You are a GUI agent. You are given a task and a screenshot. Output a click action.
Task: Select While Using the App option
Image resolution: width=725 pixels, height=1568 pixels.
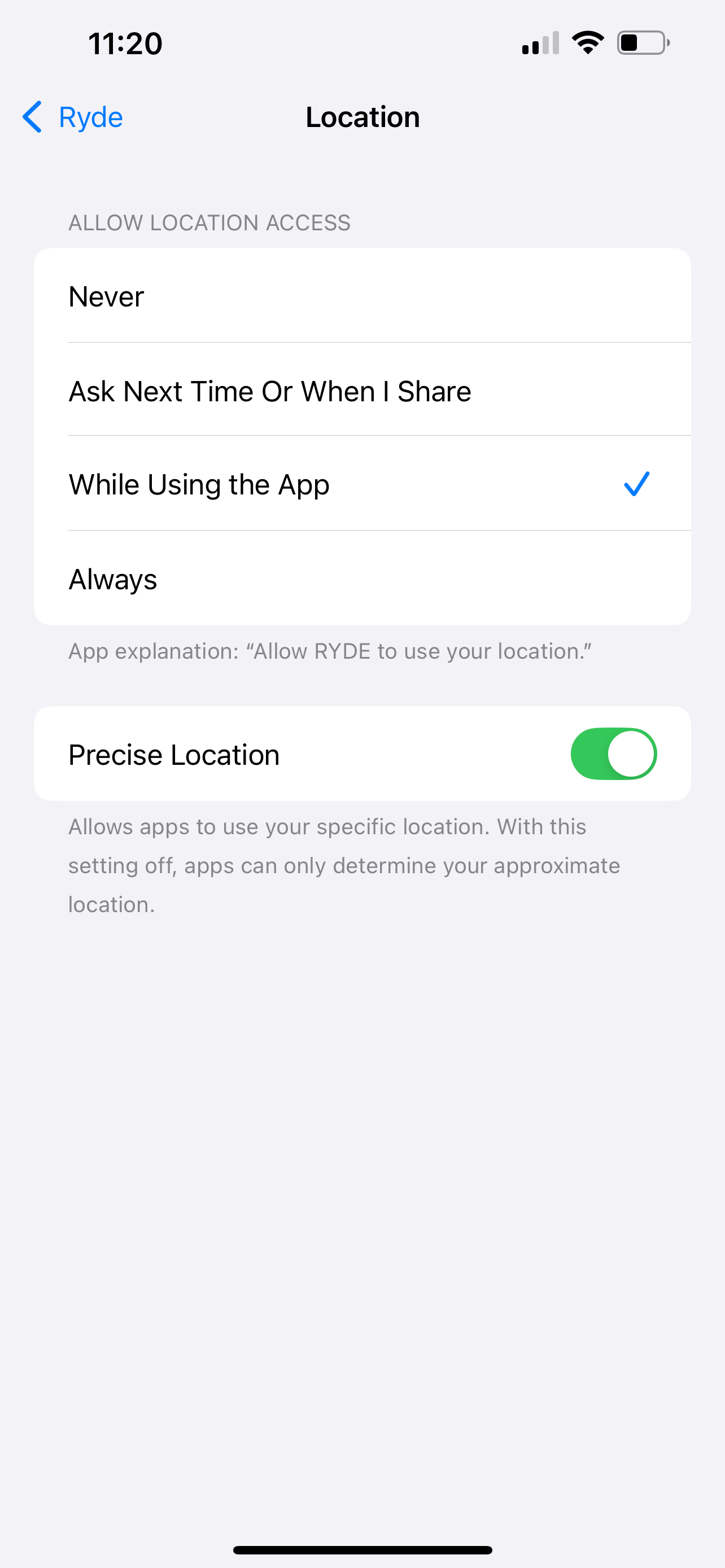361,484
